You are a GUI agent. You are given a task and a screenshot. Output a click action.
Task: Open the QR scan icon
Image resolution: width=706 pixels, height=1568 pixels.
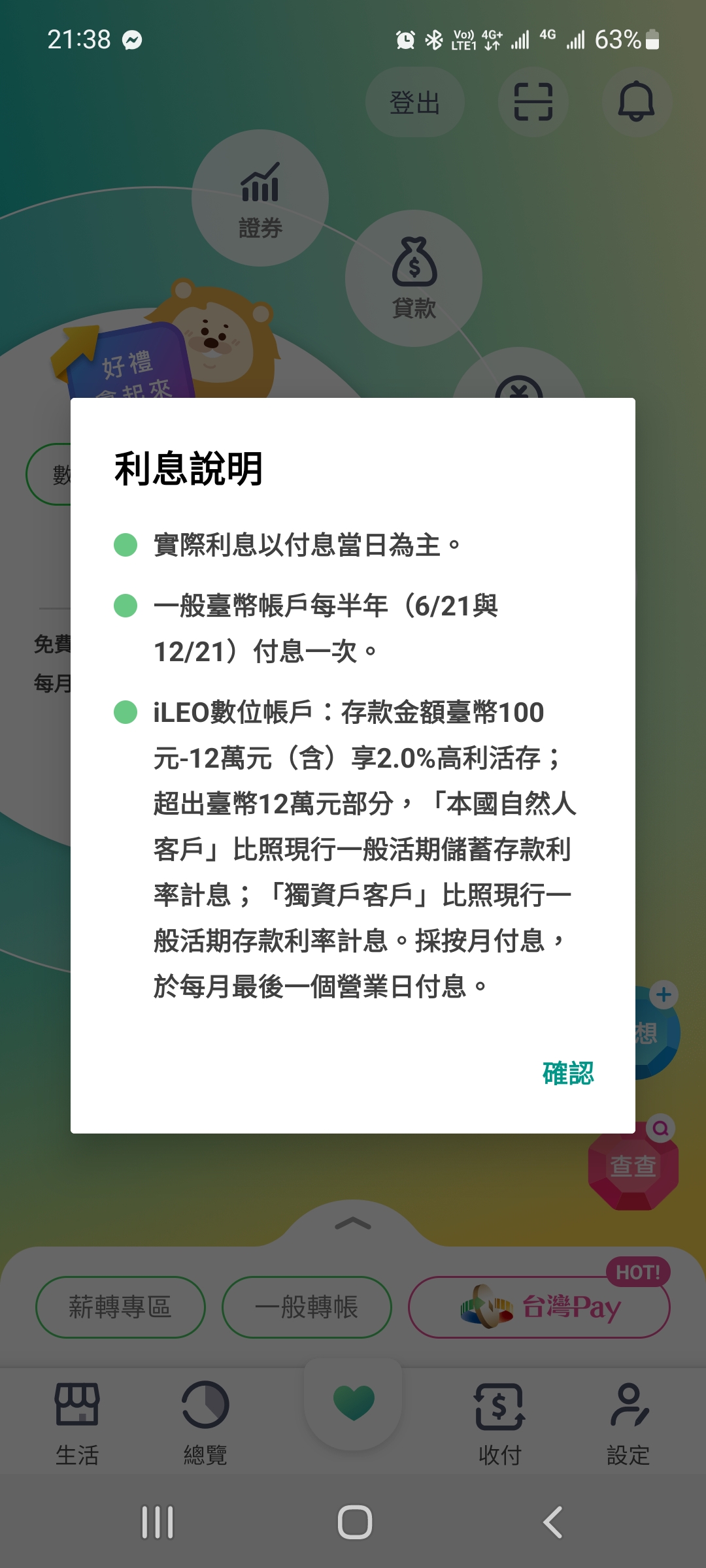tap(533, 102)
